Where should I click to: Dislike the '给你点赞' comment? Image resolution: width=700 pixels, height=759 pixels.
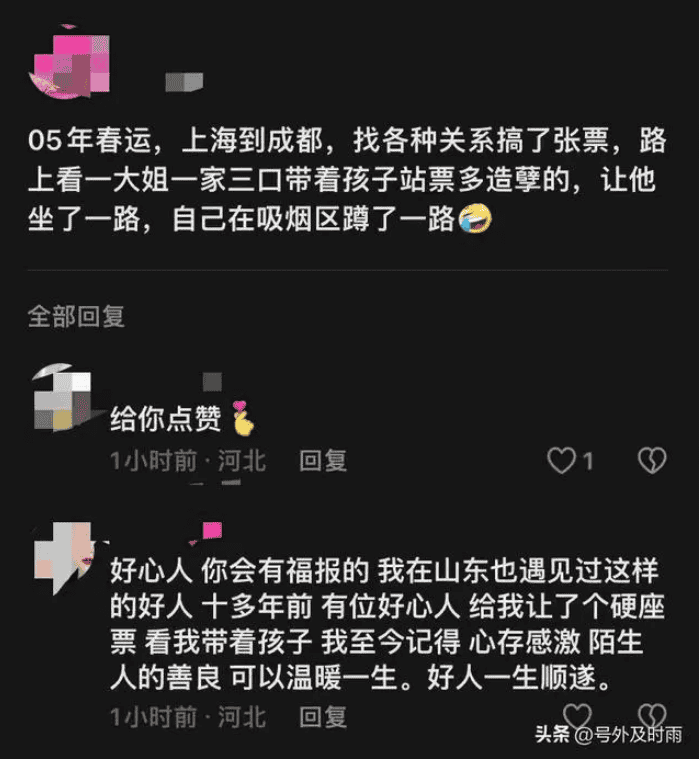click(x=651, y=460)
